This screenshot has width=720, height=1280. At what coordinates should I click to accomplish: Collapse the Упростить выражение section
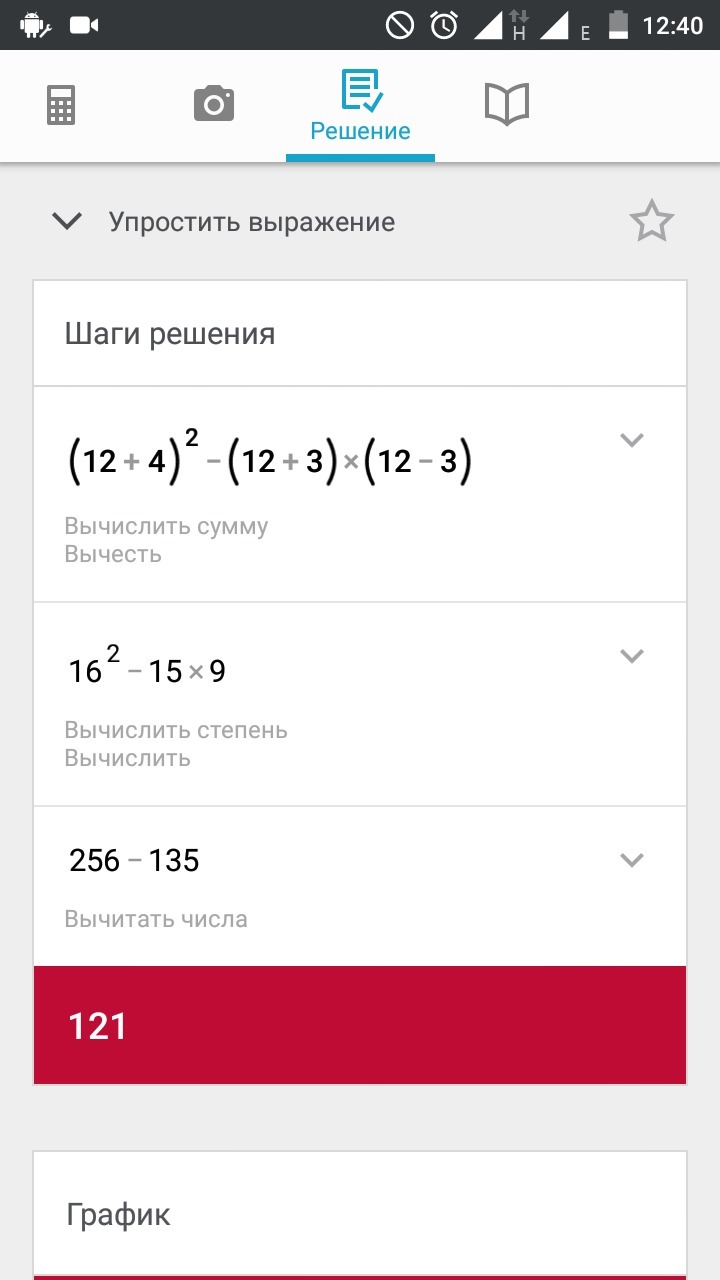click(67, 221)
